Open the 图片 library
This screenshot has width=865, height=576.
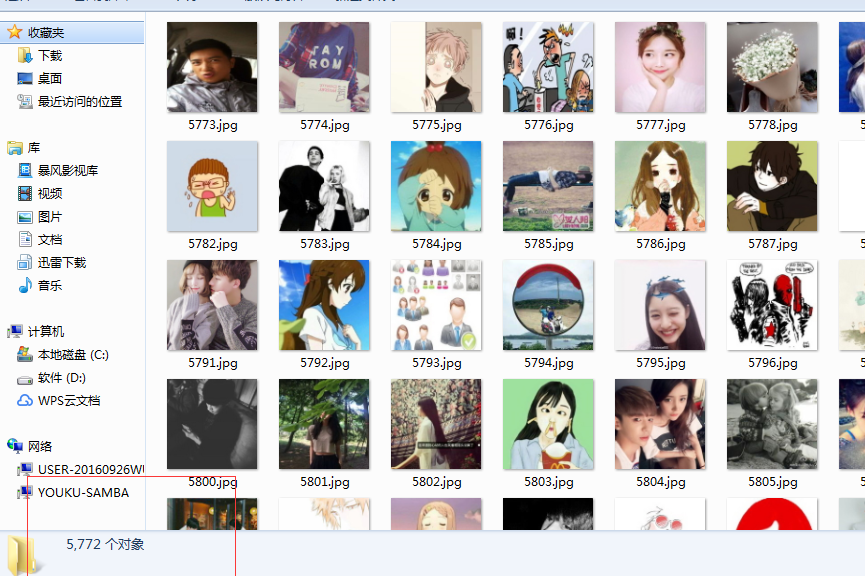(x=49, y=217)
